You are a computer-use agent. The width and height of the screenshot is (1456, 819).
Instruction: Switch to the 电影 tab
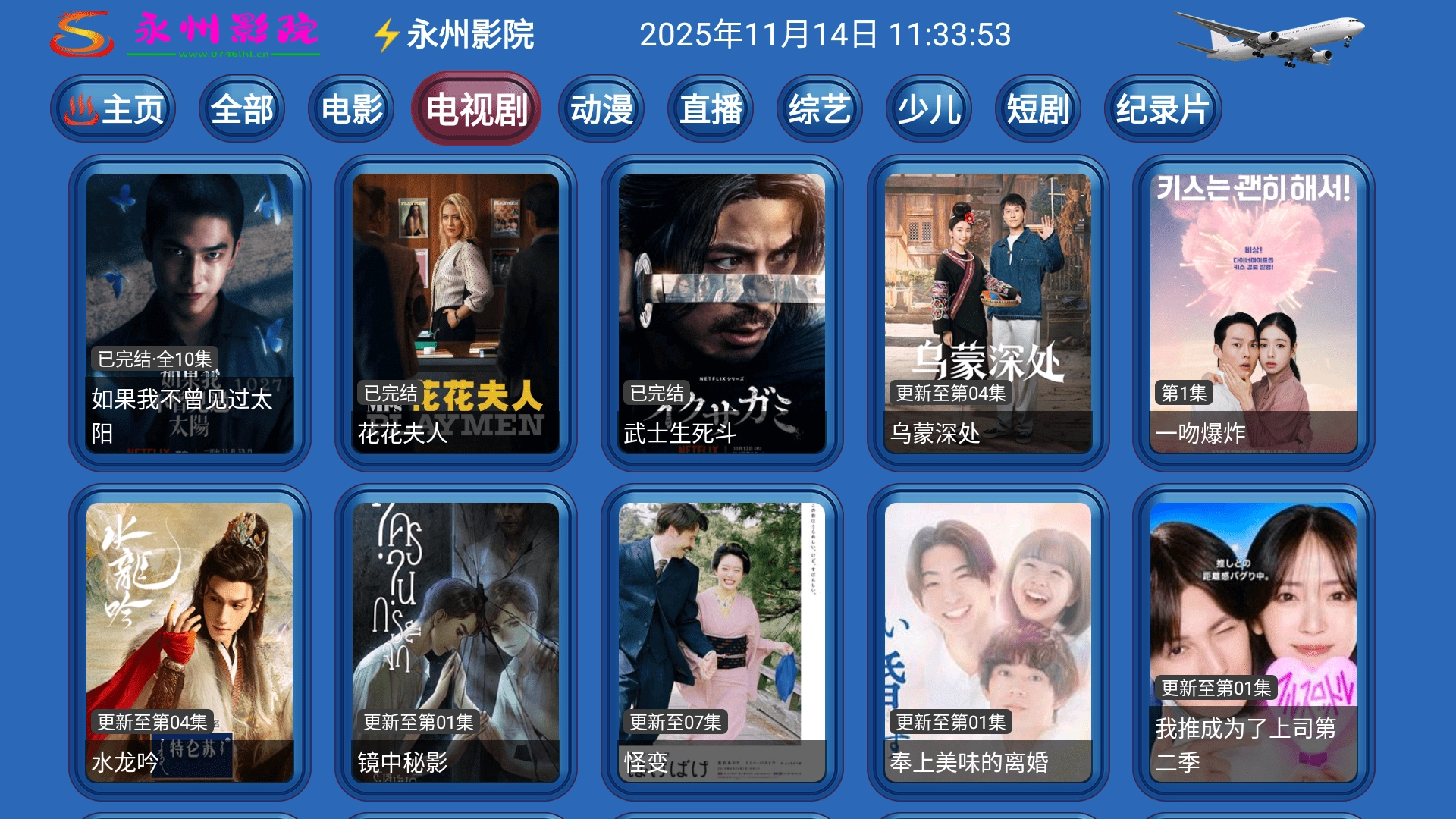point(351,109)
